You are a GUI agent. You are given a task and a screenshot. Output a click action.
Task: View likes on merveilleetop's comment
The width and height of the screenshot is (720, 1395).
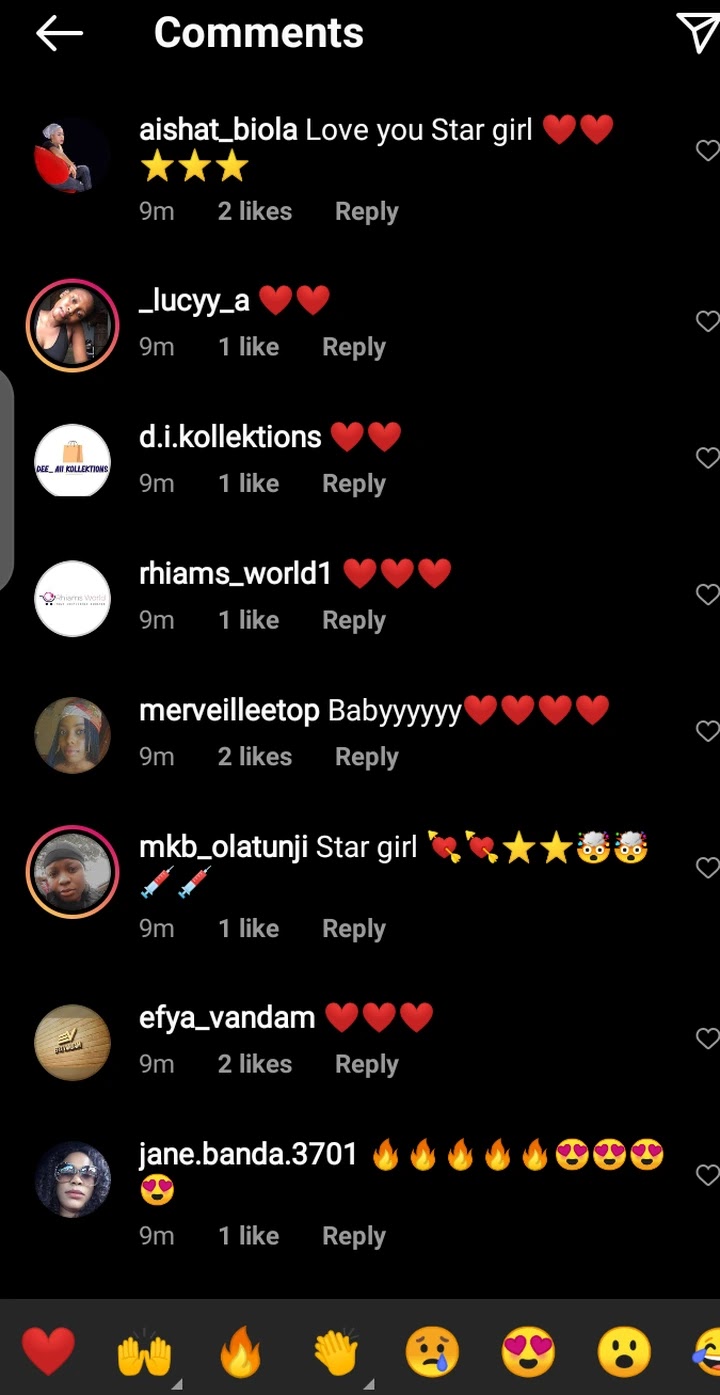[x=255, y=757]
